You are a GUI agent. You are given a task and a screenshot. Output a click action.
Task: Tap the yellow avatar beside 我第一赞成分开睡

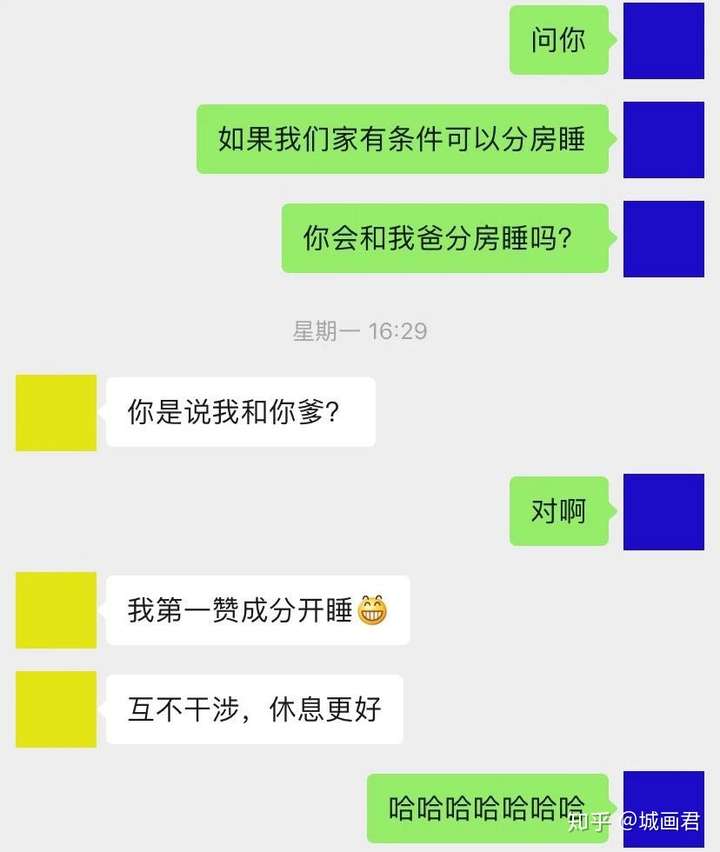click(x=56, y=610)
